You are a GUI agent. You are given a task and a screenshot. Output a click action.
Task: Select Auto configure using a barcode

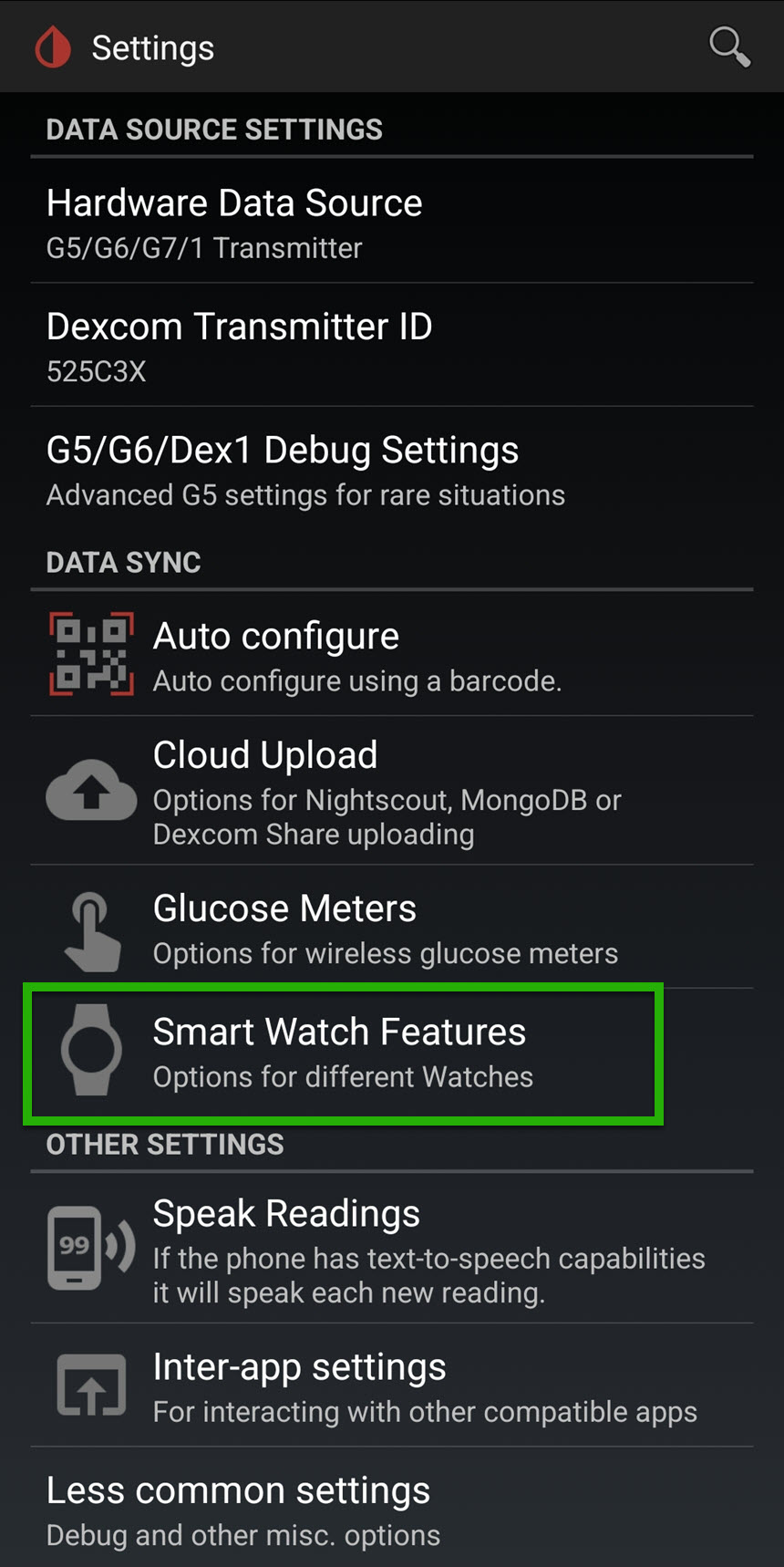point(392,655)
